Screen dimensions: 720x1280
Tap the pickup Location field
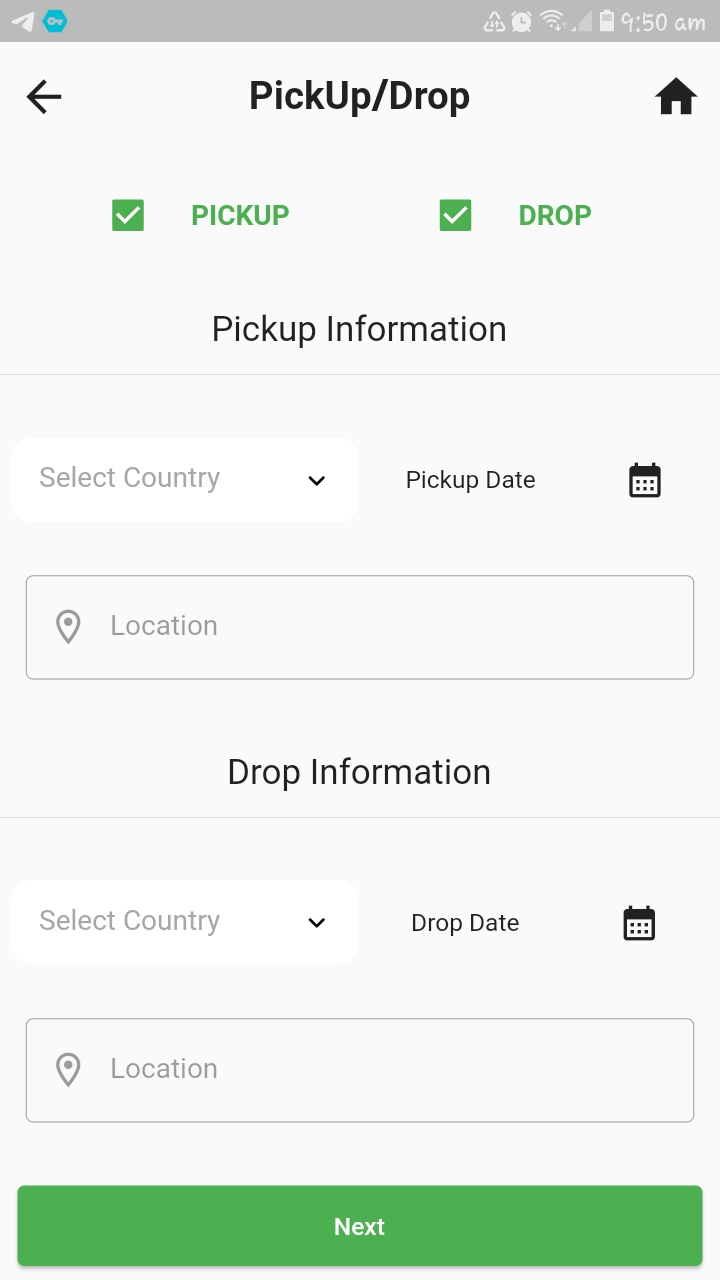[360, 627]
